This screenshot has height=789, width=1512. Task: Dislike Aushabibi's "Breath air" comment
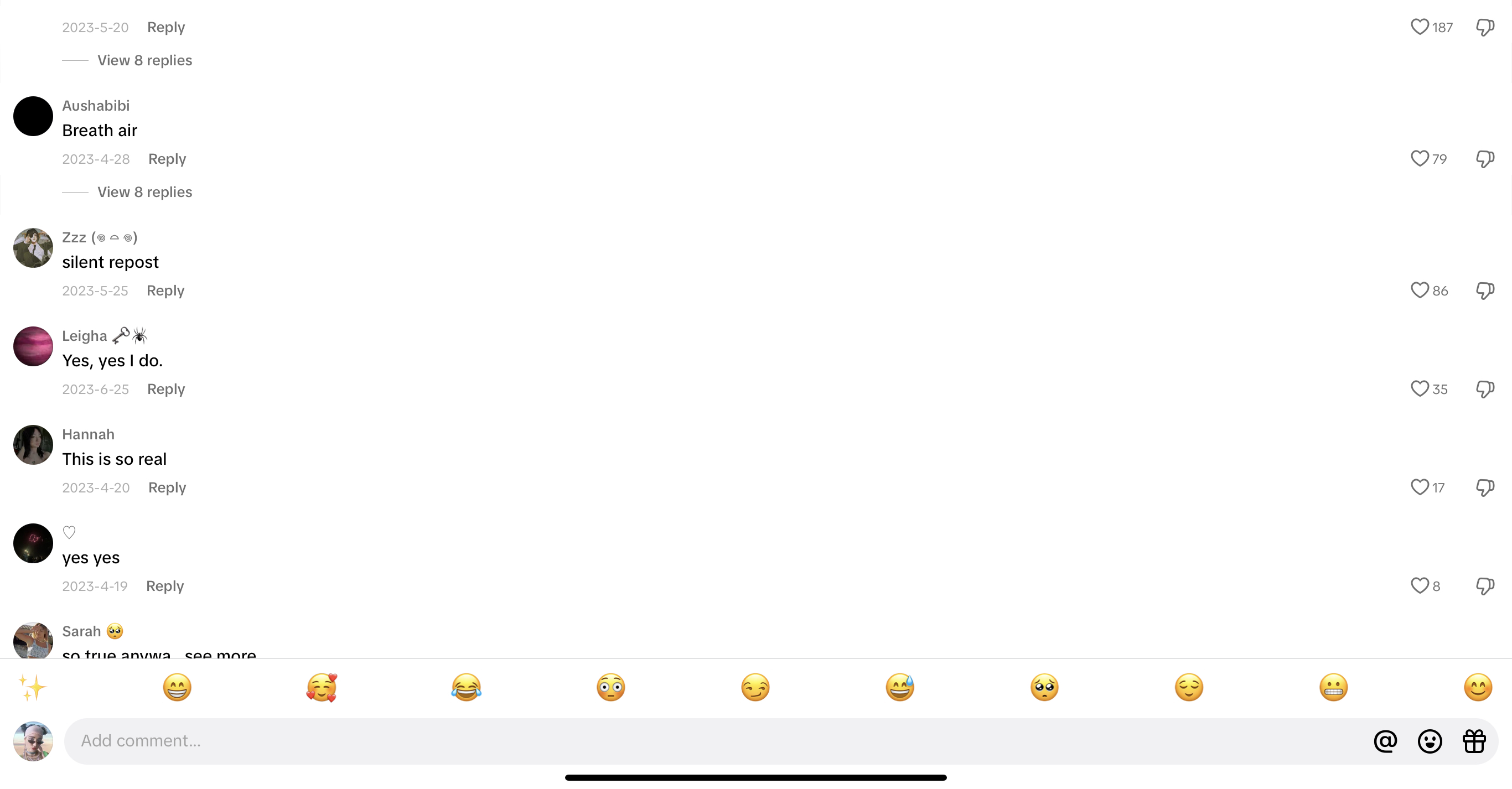[x=1485, y=159]
